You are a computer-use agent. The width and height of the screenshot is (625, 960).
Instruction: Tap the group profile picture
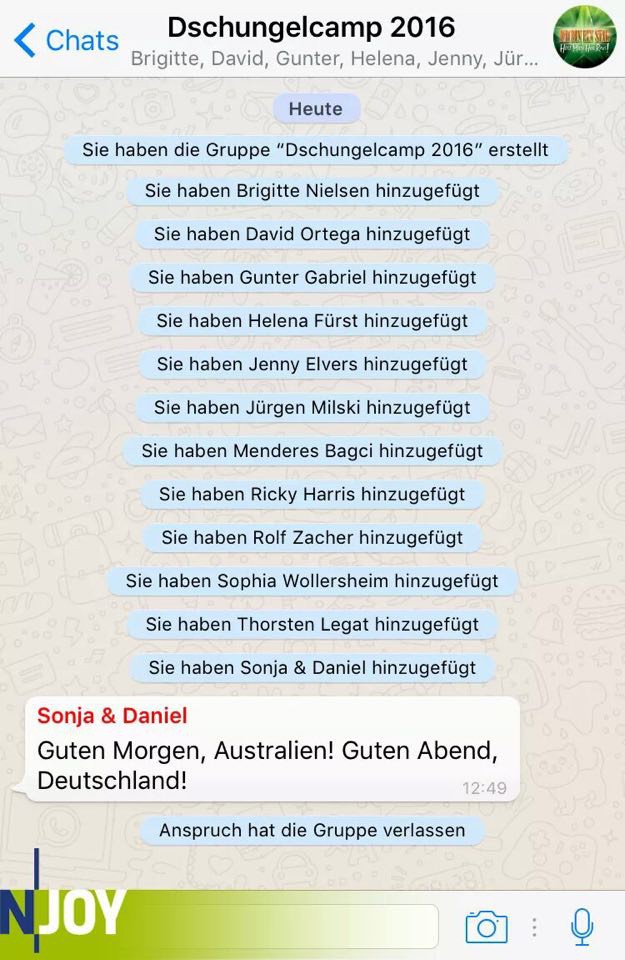point(585,39)
